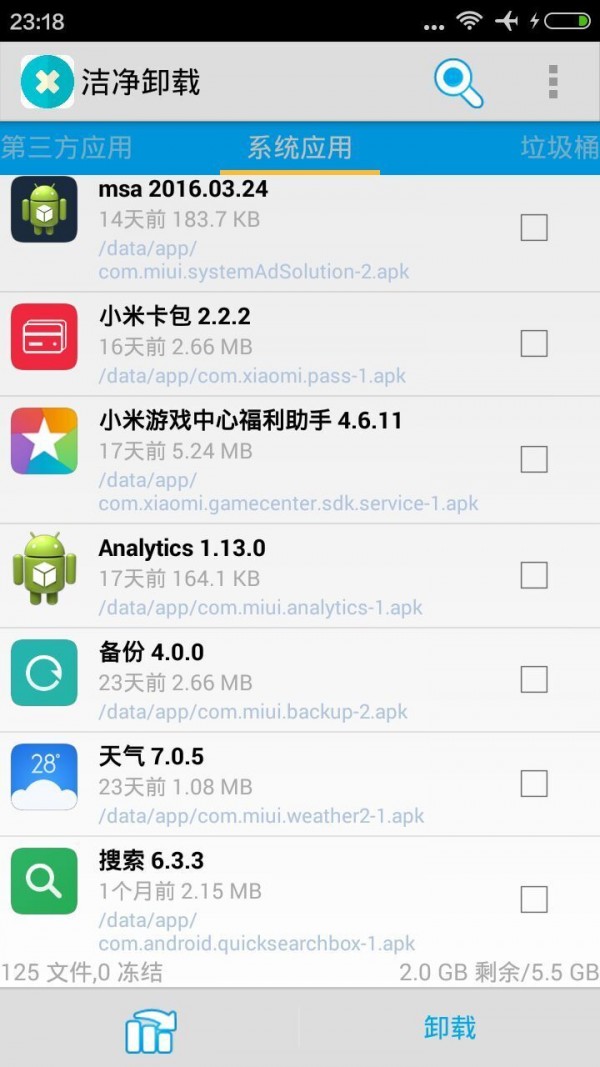
Task: Tap the blue folder icon in the bottom bar
Action: coord(150,1029)
